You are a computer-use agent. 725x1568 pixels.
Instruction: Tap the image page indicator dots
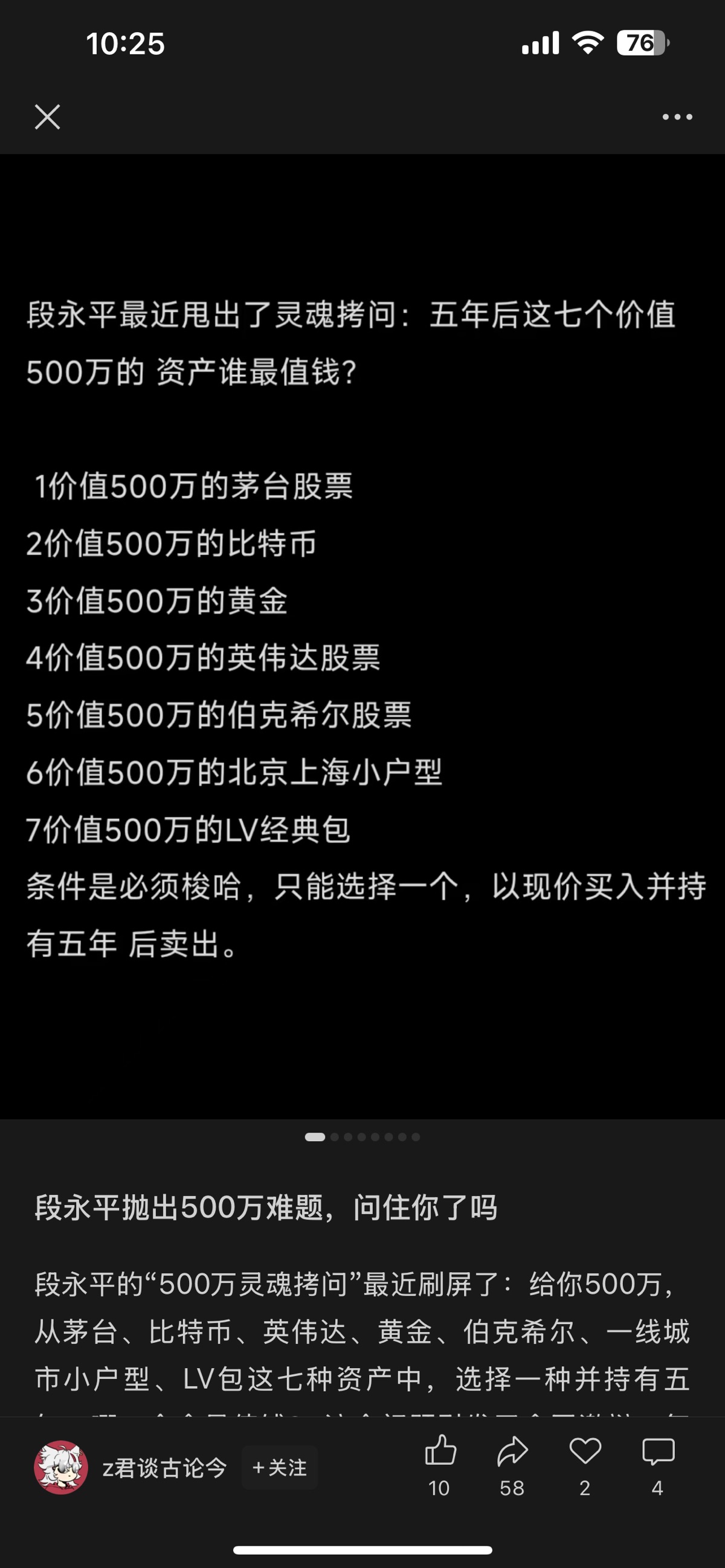click(x=362, y=1137)
